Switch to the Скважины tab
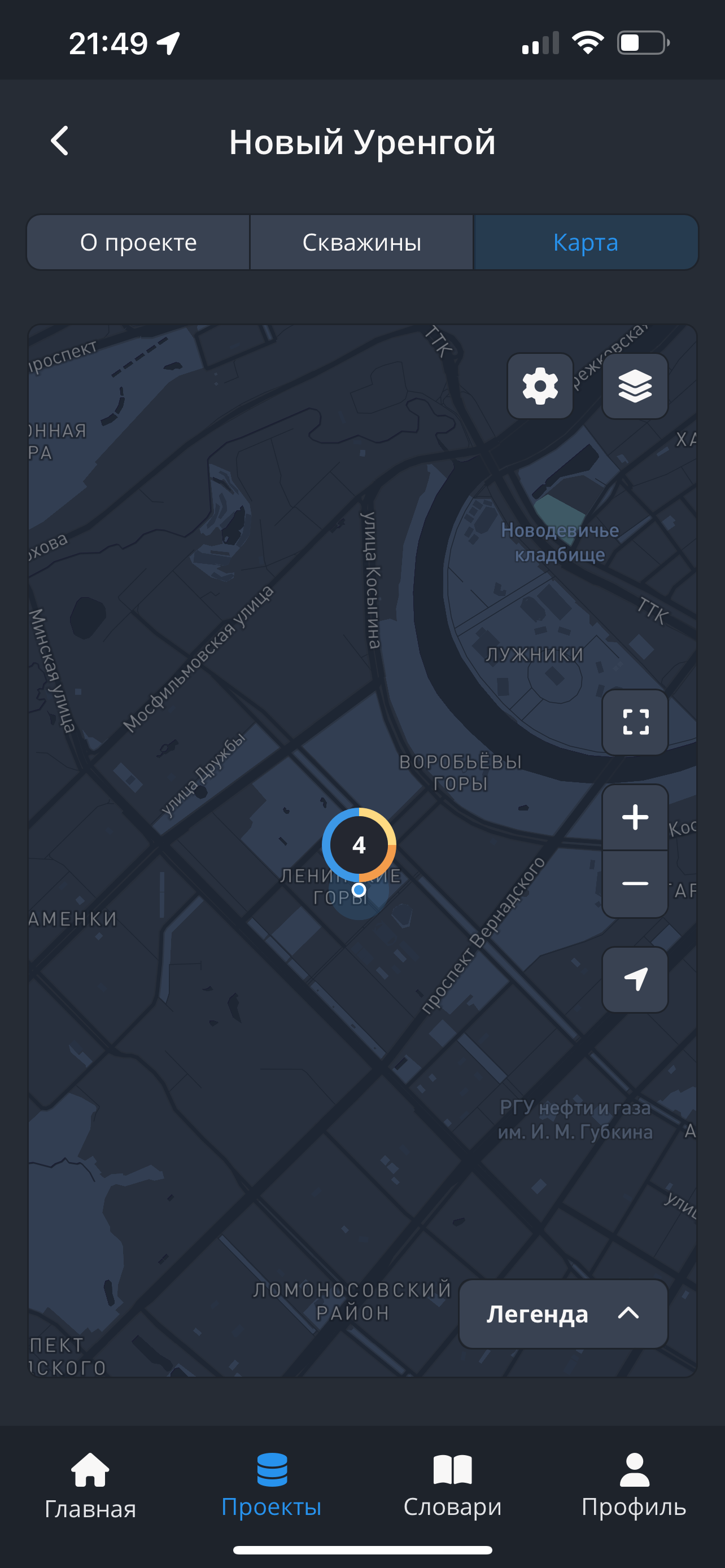Image resolution: width=725 pixels, height=1568 pixels. [x=361, y=242]
